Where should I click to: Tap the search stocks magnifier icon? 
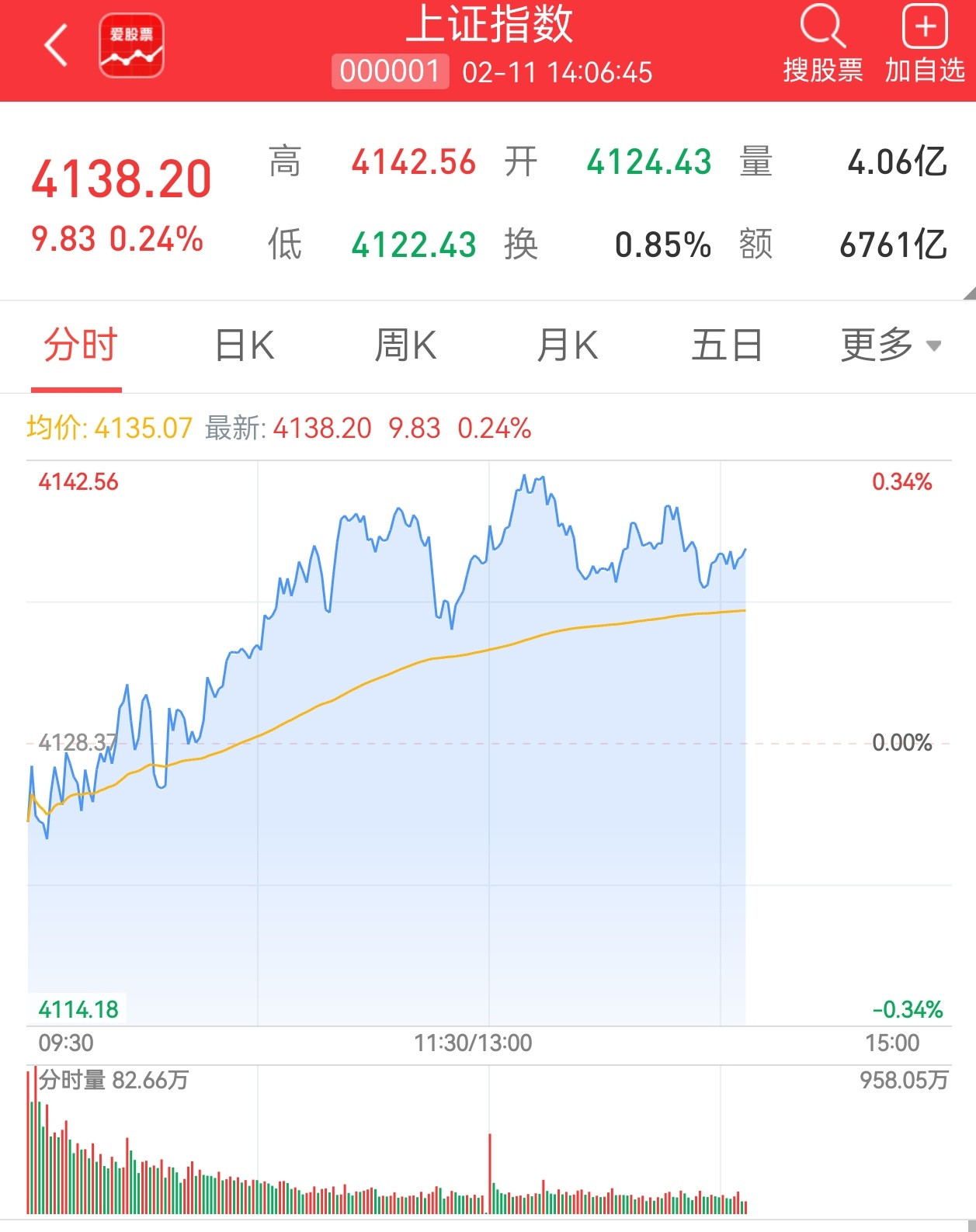(x=821, y=29)
